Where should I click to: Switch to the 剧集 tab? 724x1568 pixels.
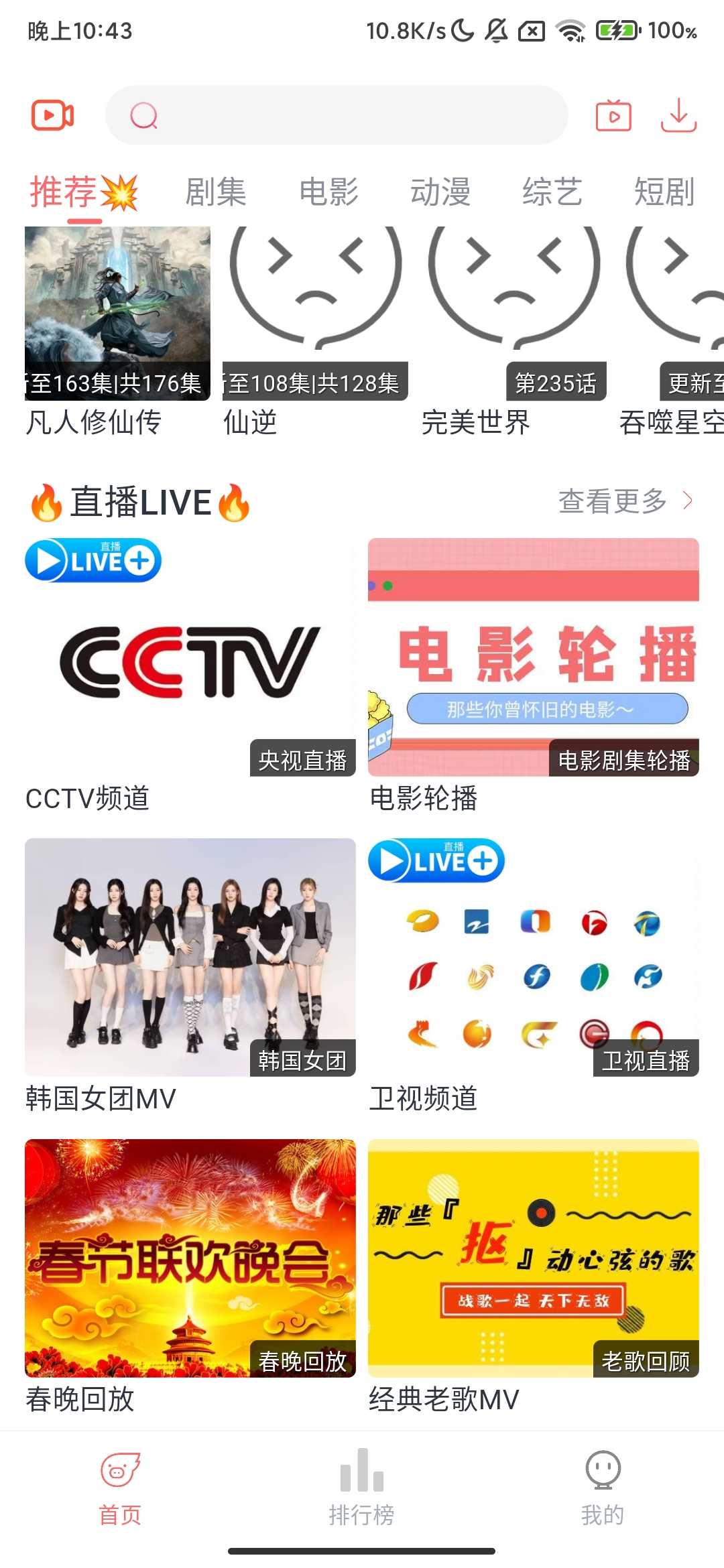[216, 192]
